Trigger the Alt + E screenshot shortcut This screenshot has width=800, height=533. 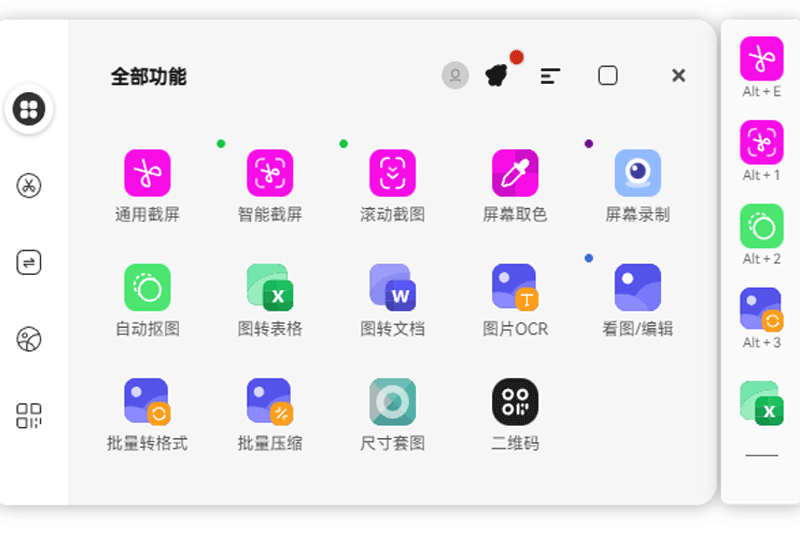[x=761, y=59]
